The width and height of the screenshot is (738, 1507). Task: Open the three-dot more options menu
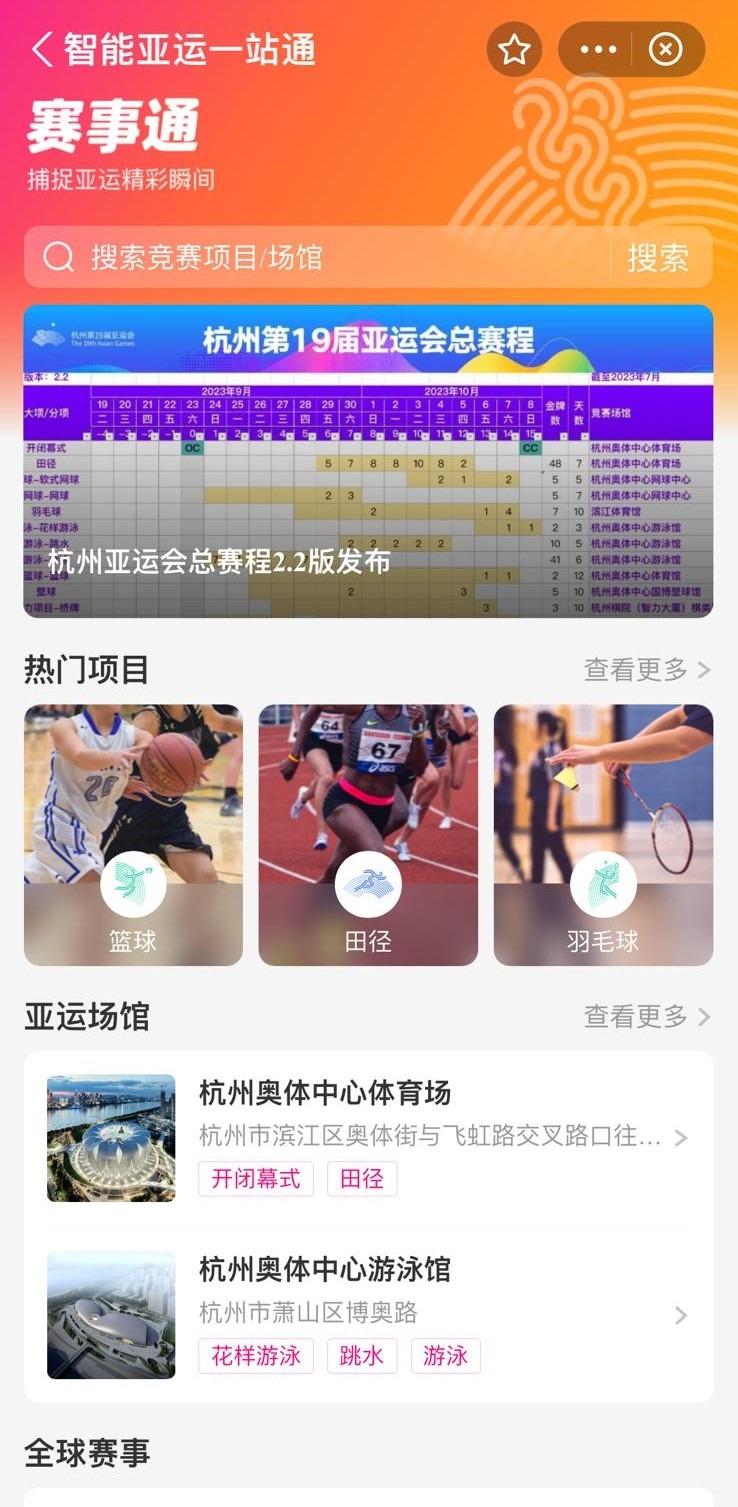598,49
